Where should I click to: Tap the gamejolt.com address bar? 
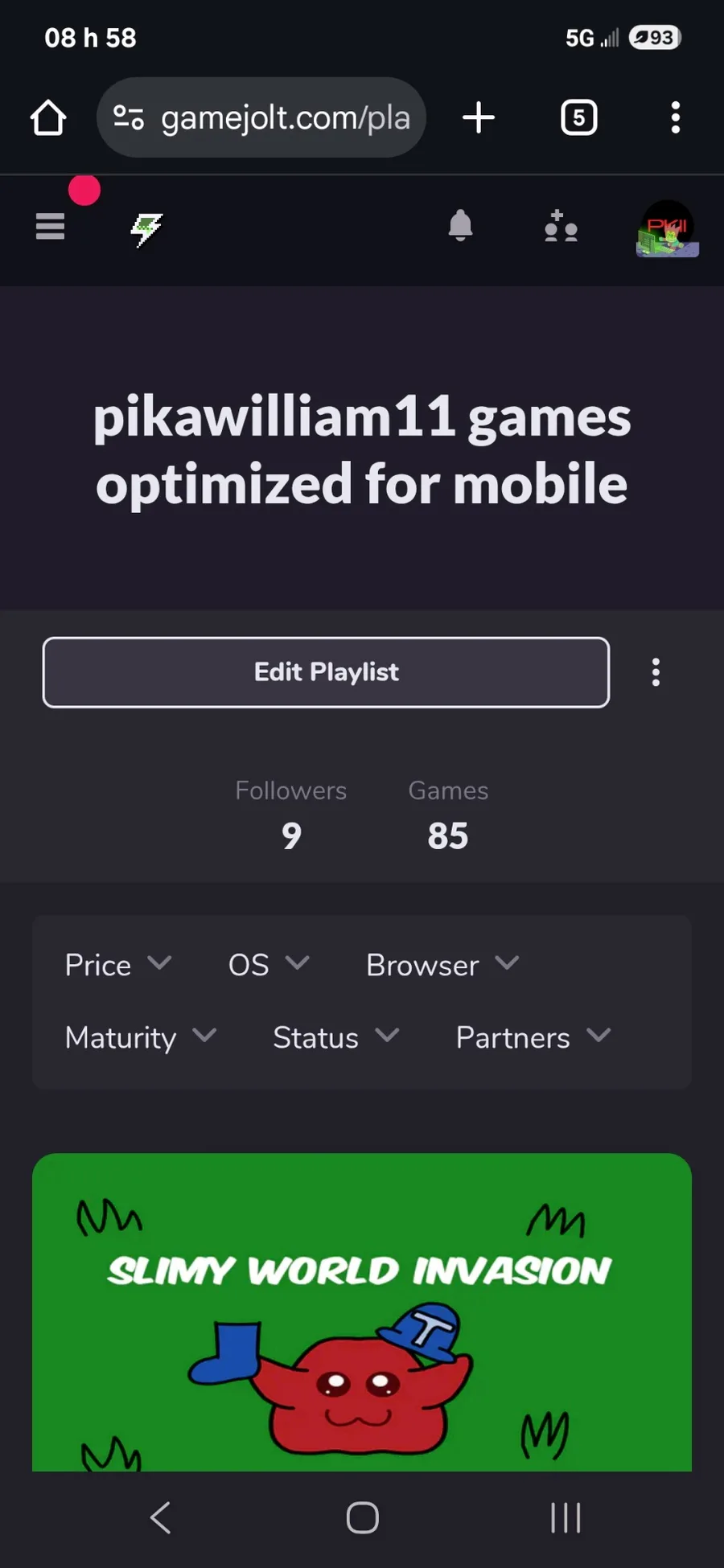(x=261, y=117)
